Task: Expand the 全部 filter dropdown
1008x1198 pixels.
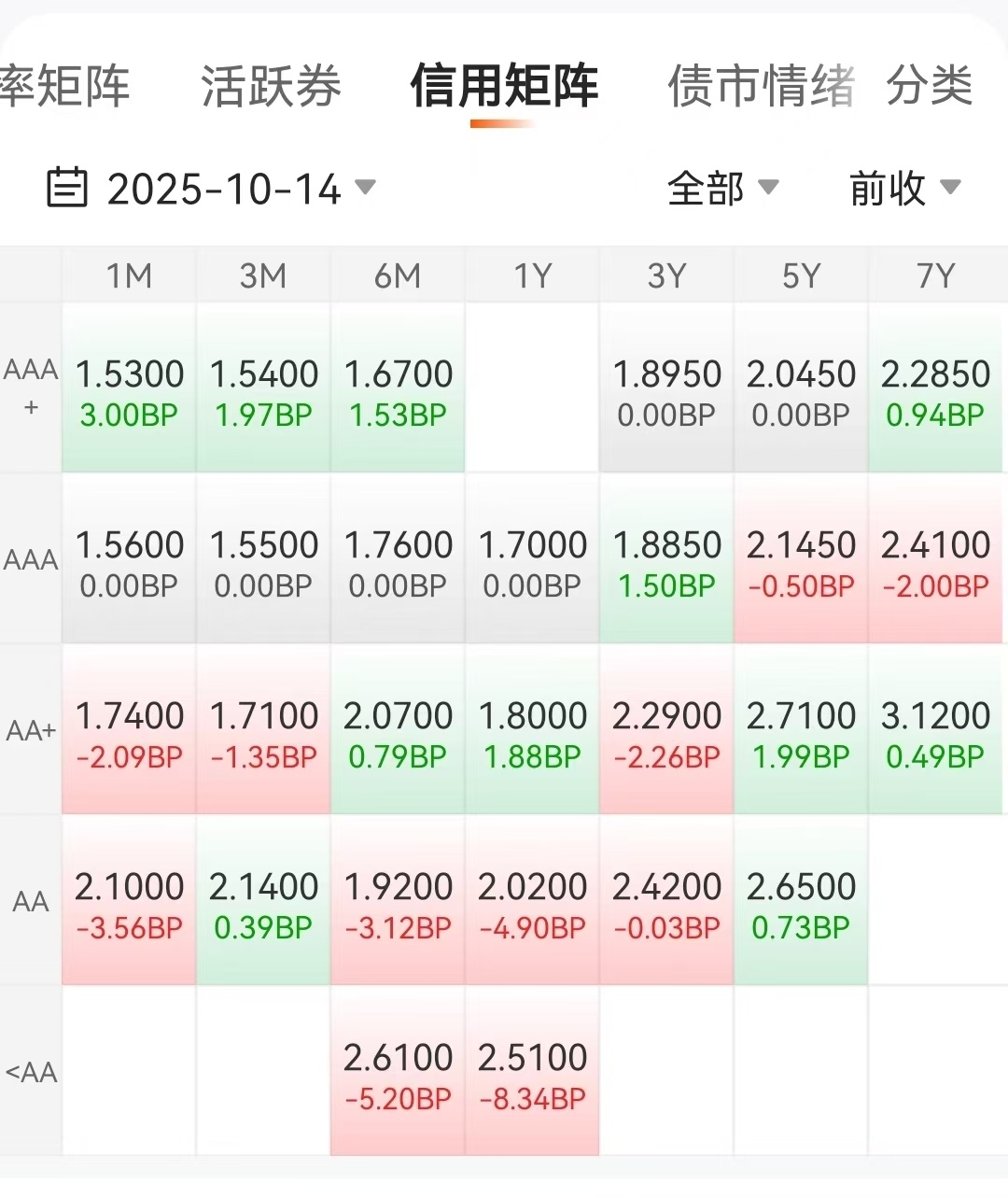Action: [722, 189]
